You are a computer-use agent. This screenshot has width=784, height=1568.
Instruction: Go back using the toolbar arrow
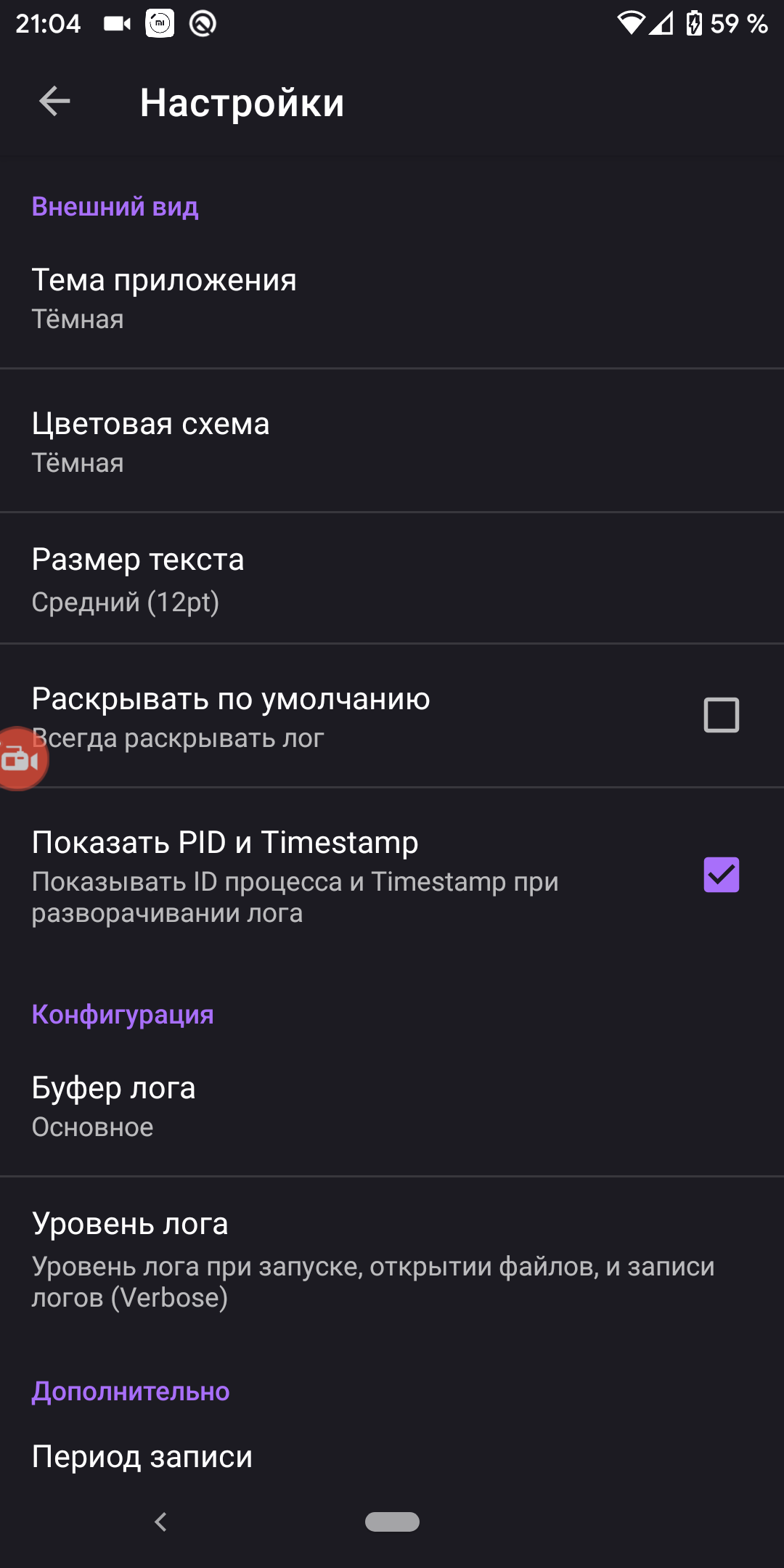[x=54, y=101]
